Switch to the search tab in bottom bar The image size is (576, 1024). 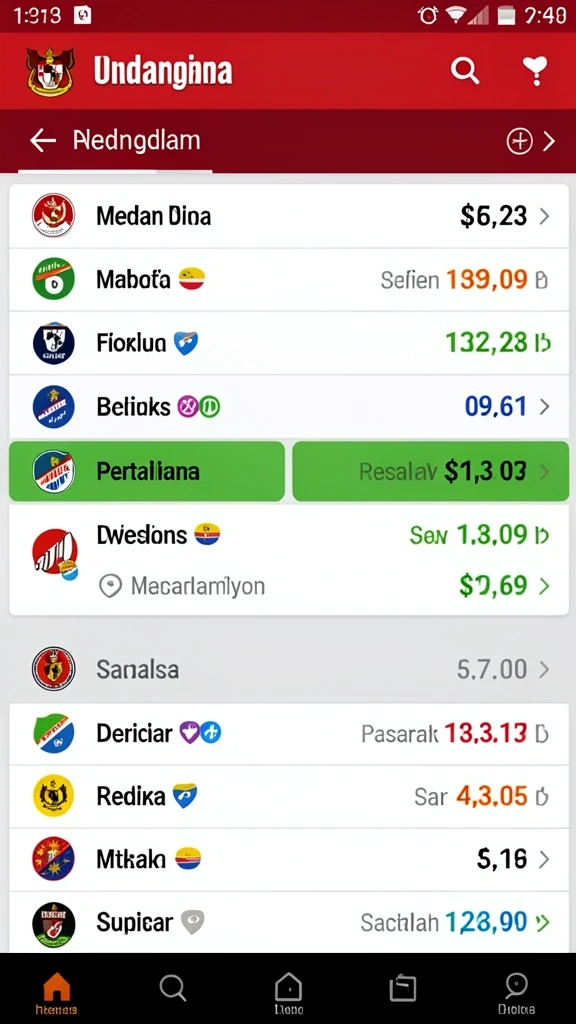tap(172, 988)
